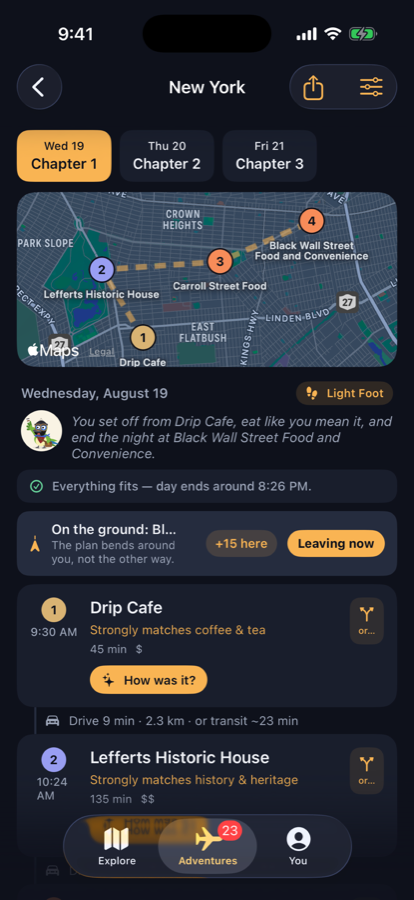The image size is (414, 900).
Task: Tap the Light Foot pace chip
Action: (x=345, y=394)
